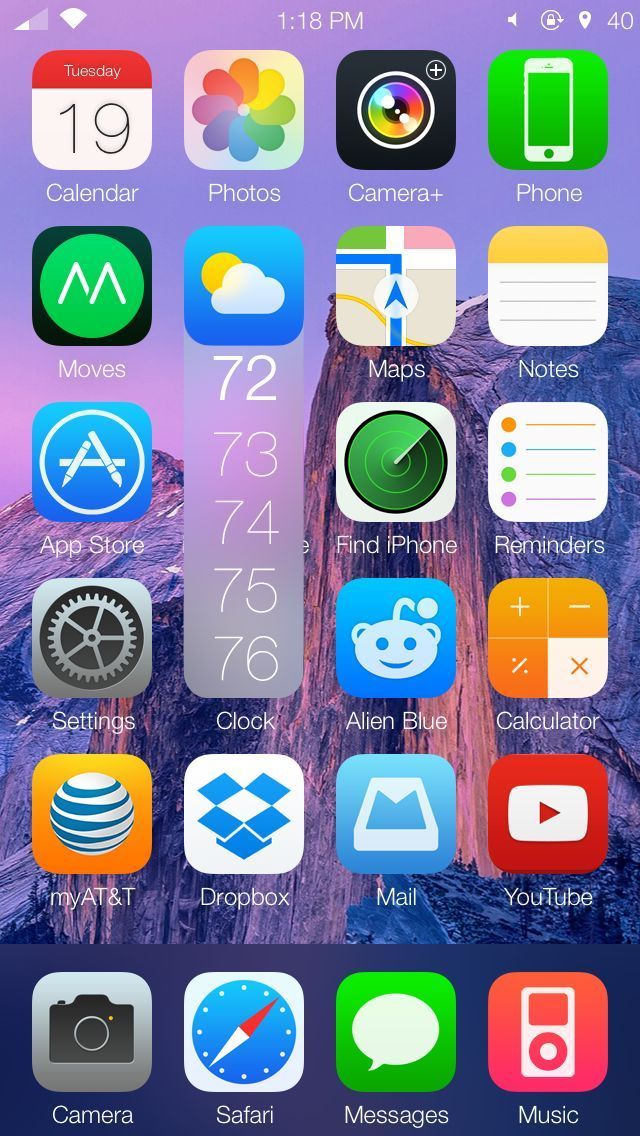The height and width of the screenshot is (1136, 640).
Task: Open the Reminders app
Action: 548,462
